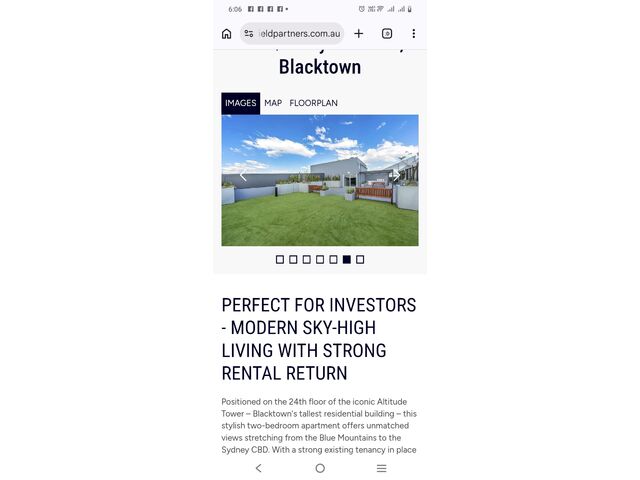The image size is (640, 480).
Task: Select the IMAGES tab
Action: click(x=240, y=103)
